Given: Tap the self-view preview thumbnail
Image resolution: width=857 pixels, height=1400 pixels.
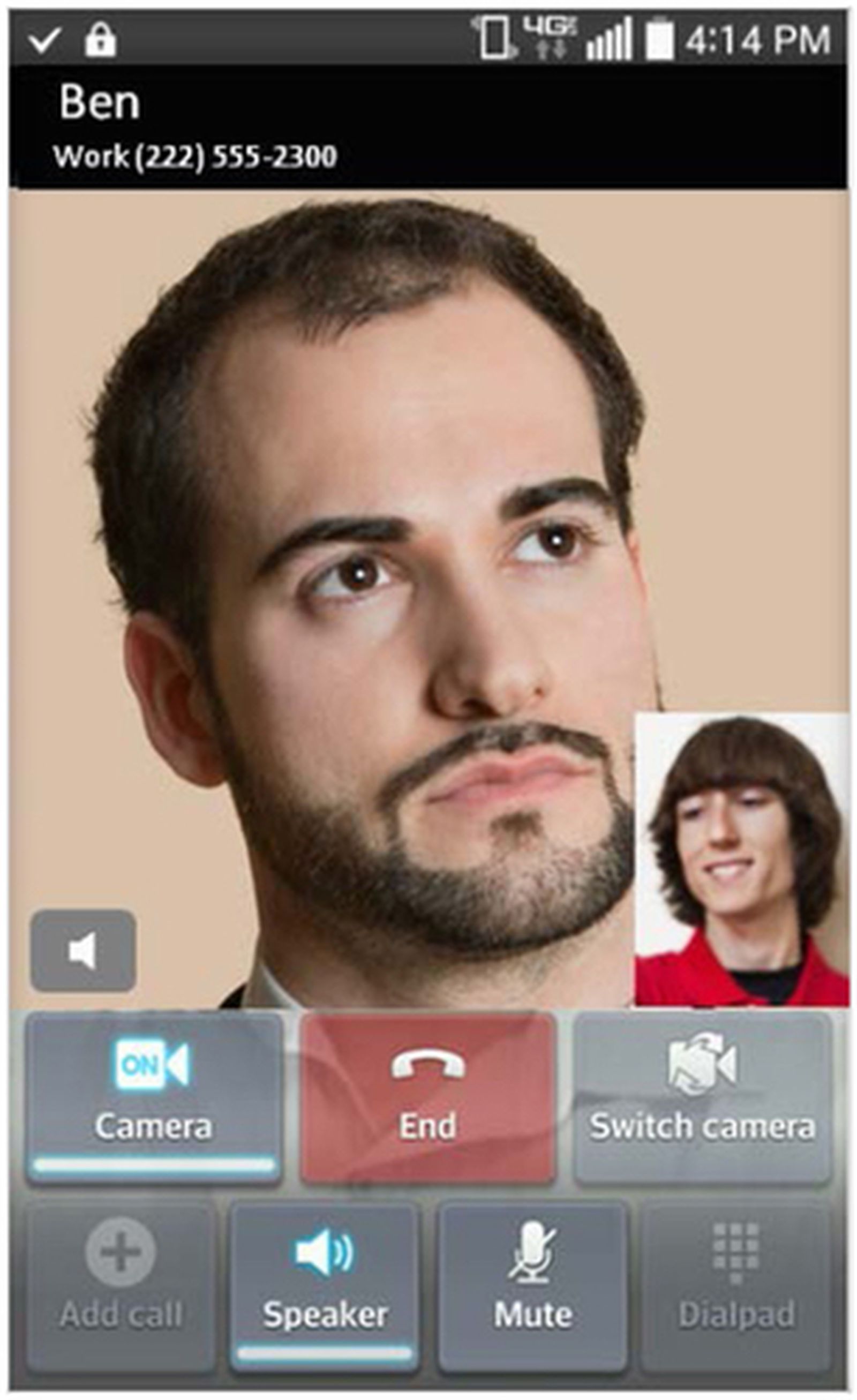Looking at the screenshot, I should [x=740, y=860].
